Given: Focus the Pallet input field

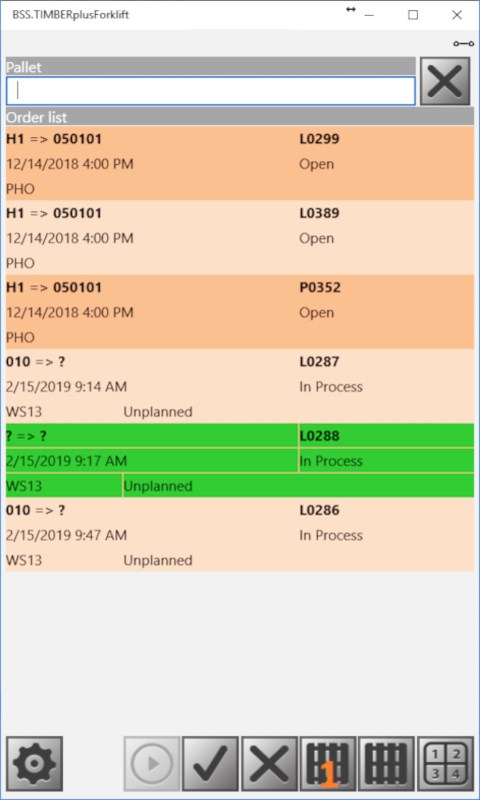Looking at the screenshot, I should coord(211,91).
